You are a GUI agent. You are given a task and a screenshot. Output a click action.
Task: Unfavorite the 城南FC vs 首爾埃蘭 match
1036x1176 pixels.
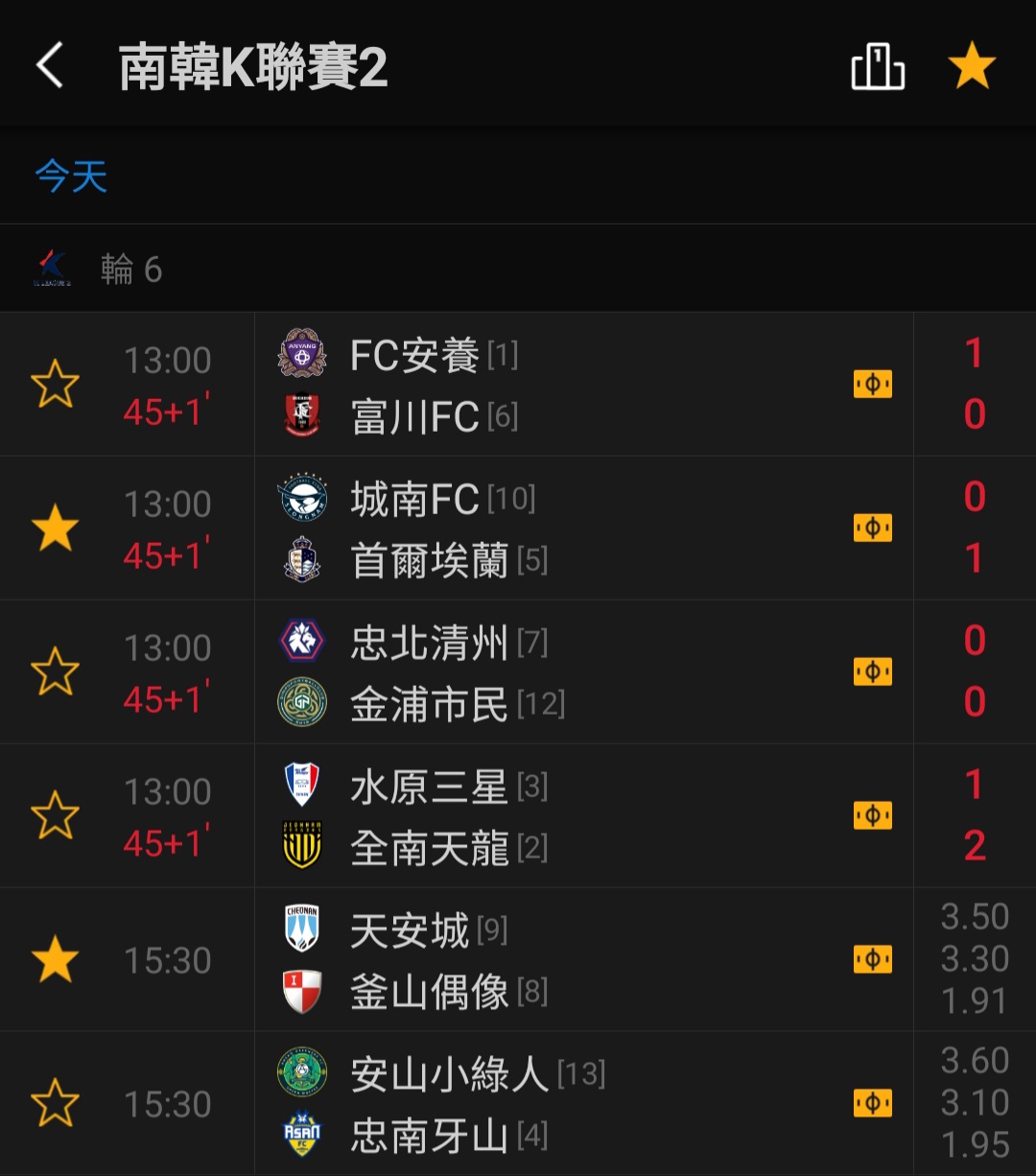[x=55, y=528]
